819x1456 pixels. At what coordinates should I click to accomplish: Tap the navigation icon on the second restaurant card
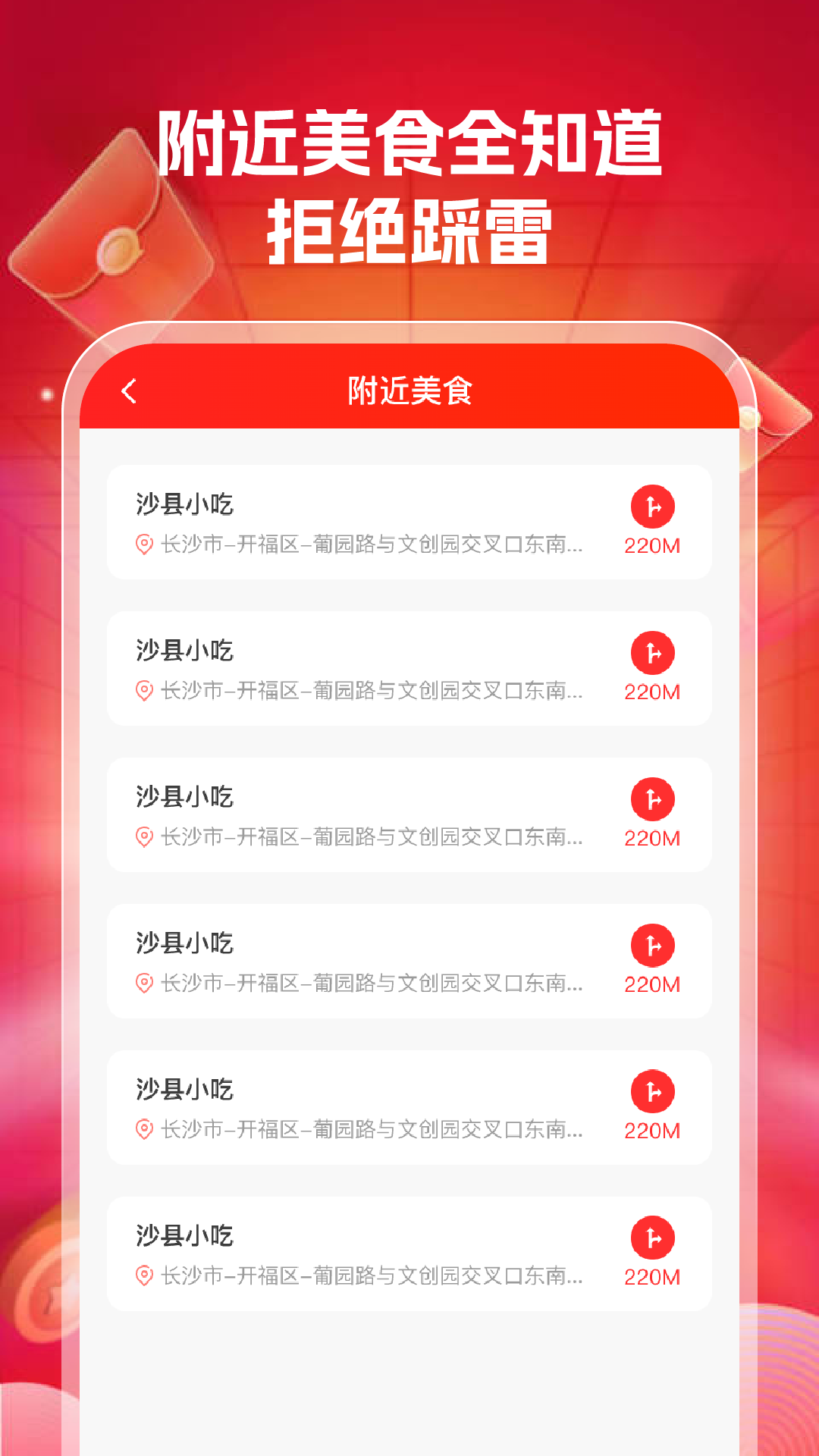[x=653, y=653]
